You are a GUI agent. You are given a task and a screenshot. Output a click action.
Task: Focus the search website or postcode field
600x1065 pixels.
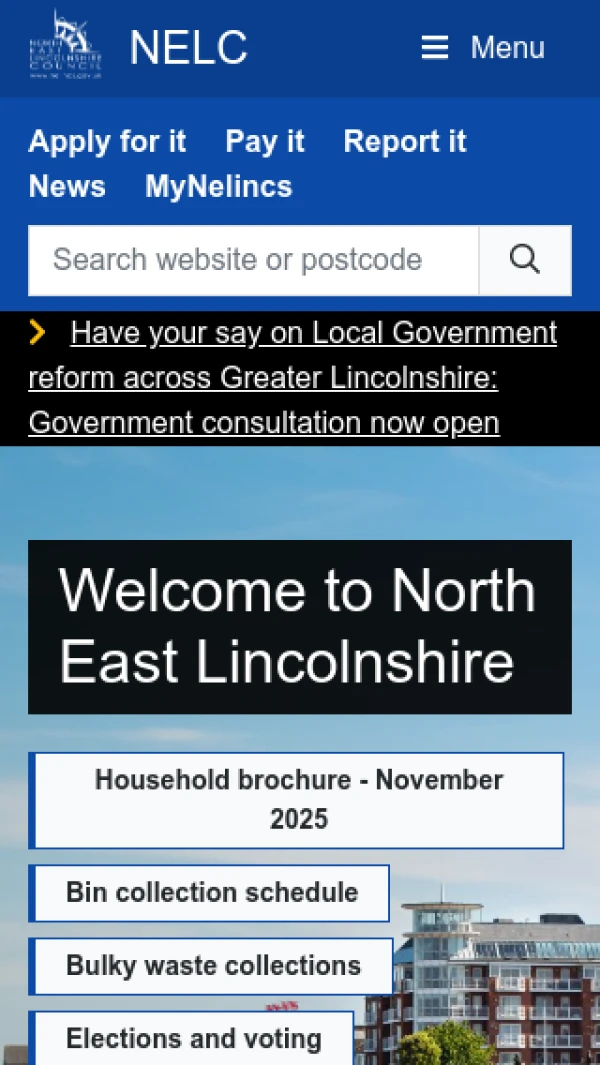coord(254,261)
